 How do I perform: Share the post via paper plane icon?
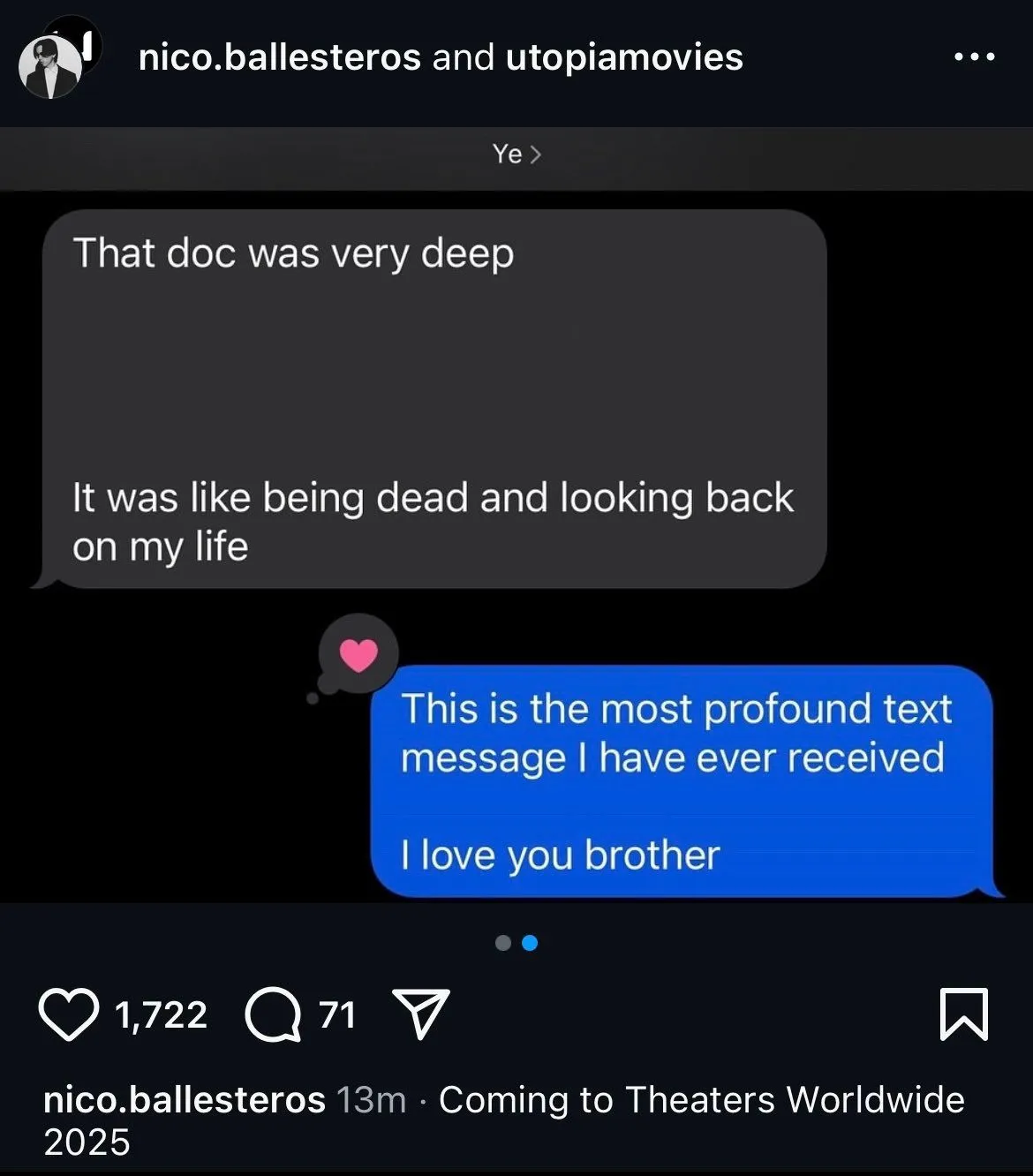420,1014
